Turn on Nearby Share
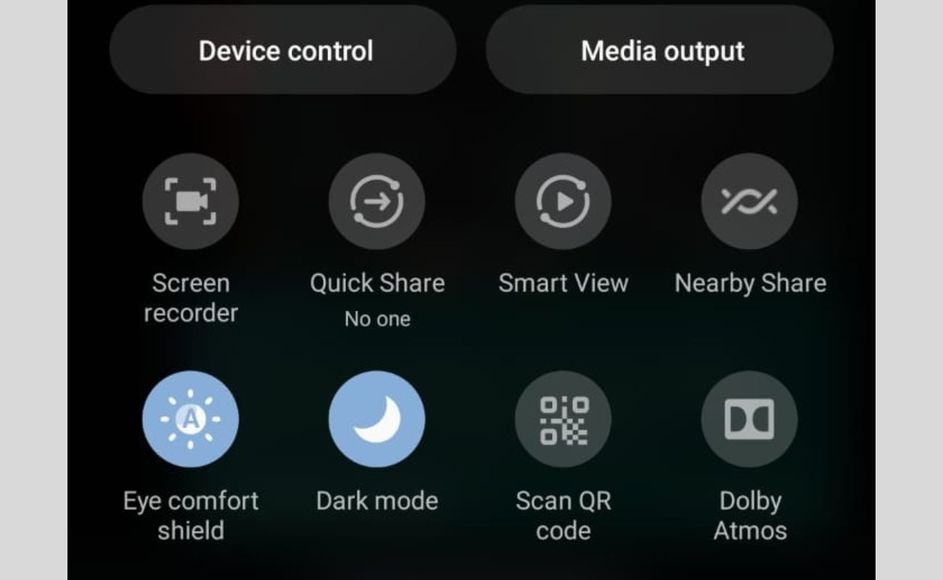 749,202
